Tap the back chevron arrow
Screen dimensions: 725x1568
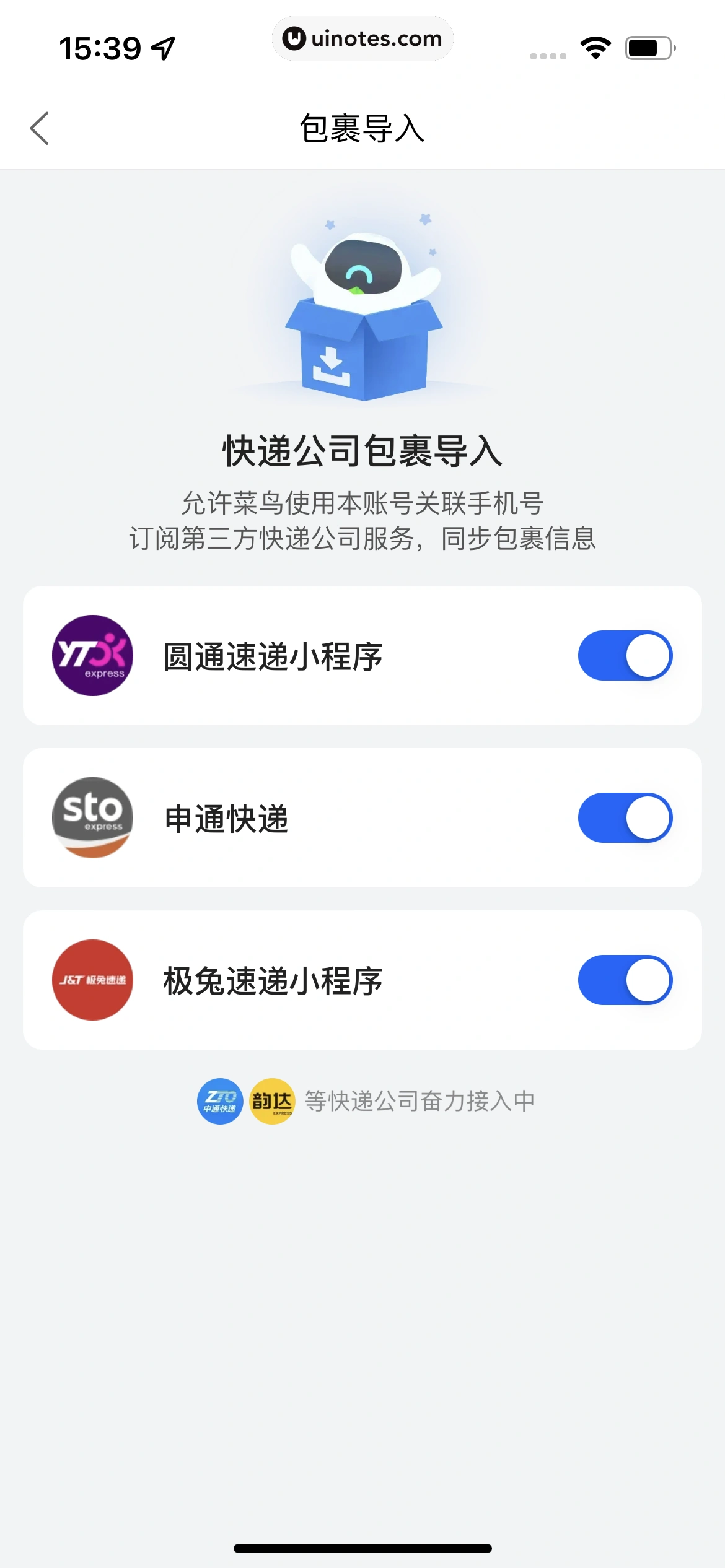tap(40, 128)
